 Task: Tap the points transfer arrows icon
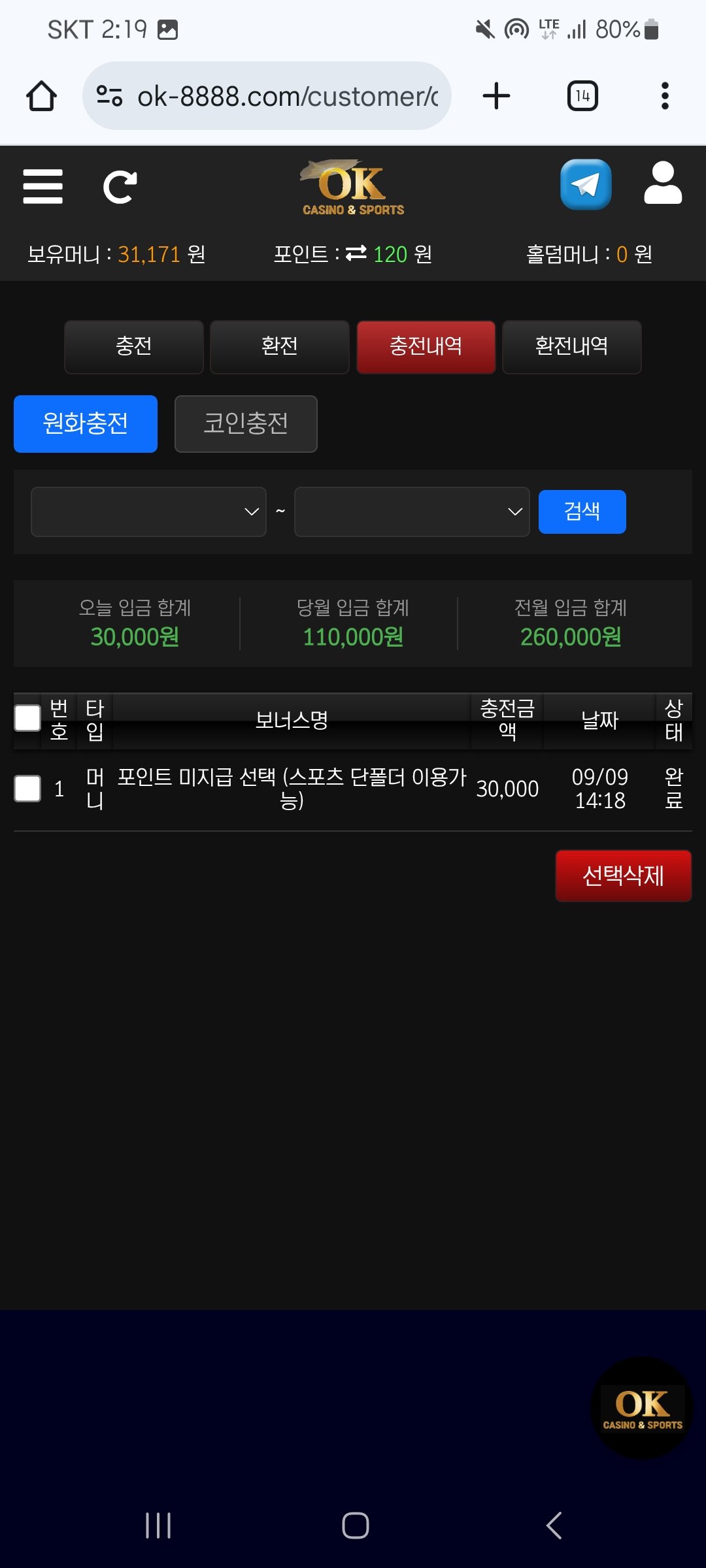pyautogui.click(x=356, y=253)
